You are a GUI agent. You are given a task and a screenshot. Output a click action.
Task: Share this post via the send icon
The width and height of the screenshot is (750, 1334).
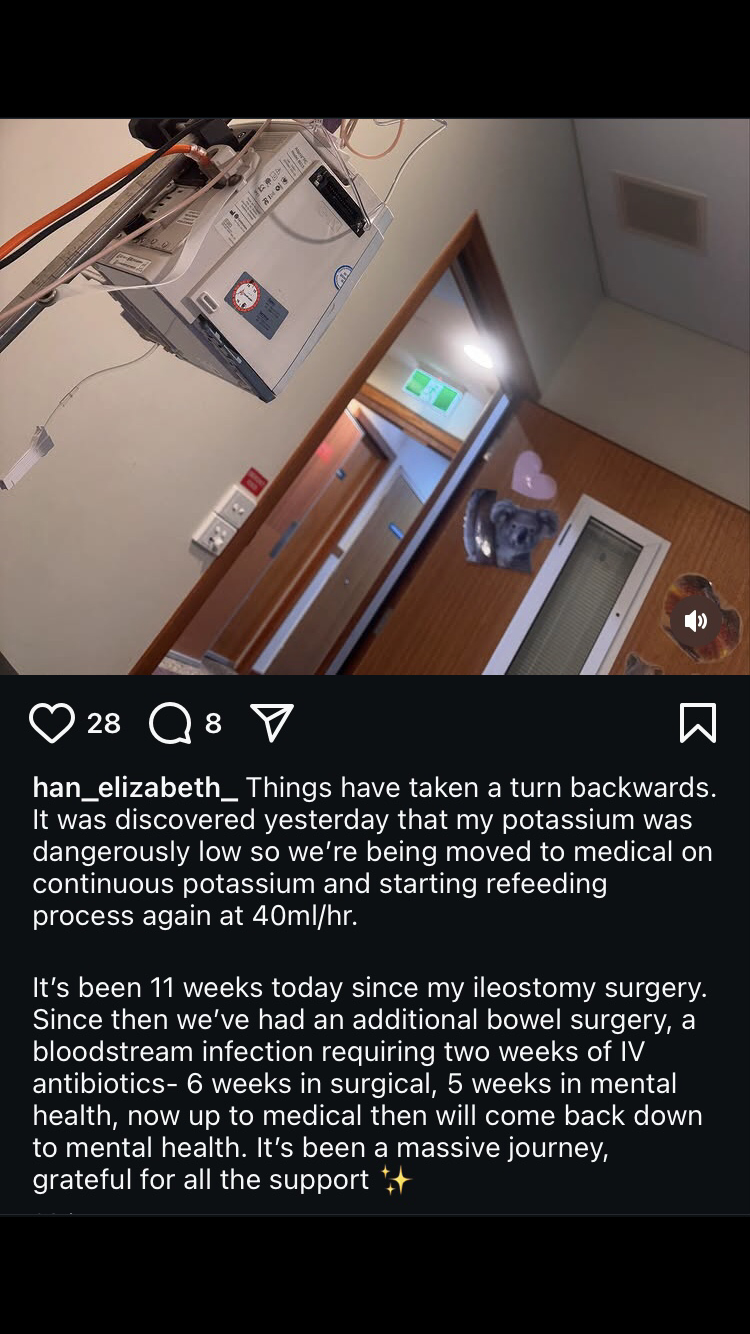point(272,723)
